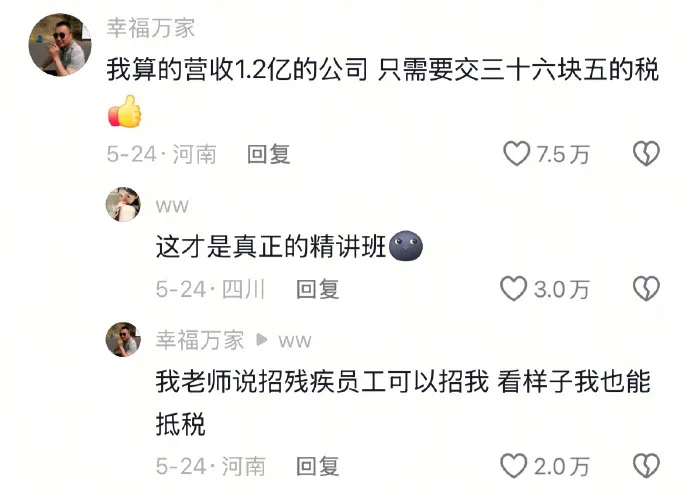Like ww's comment with 3.0万 likes
690x497 pixels.
point(513,289)
